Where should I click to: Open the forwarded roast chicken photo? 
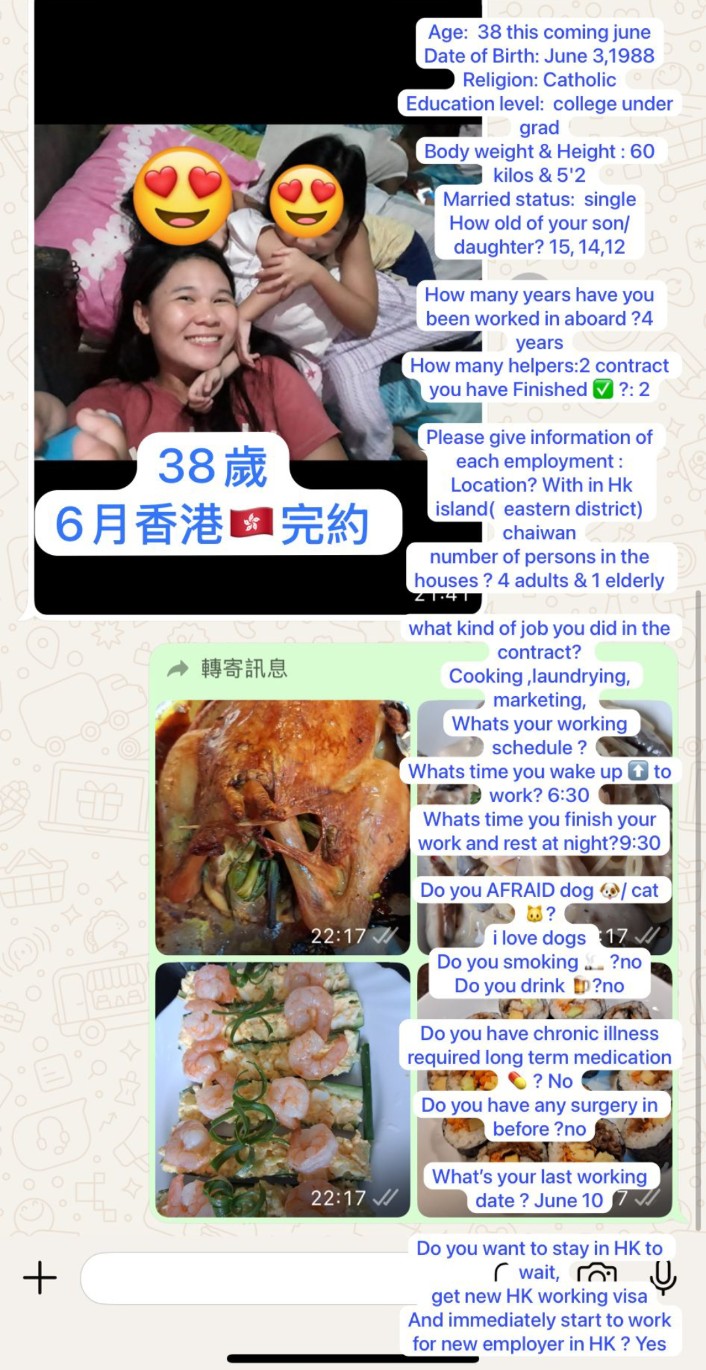282,827
